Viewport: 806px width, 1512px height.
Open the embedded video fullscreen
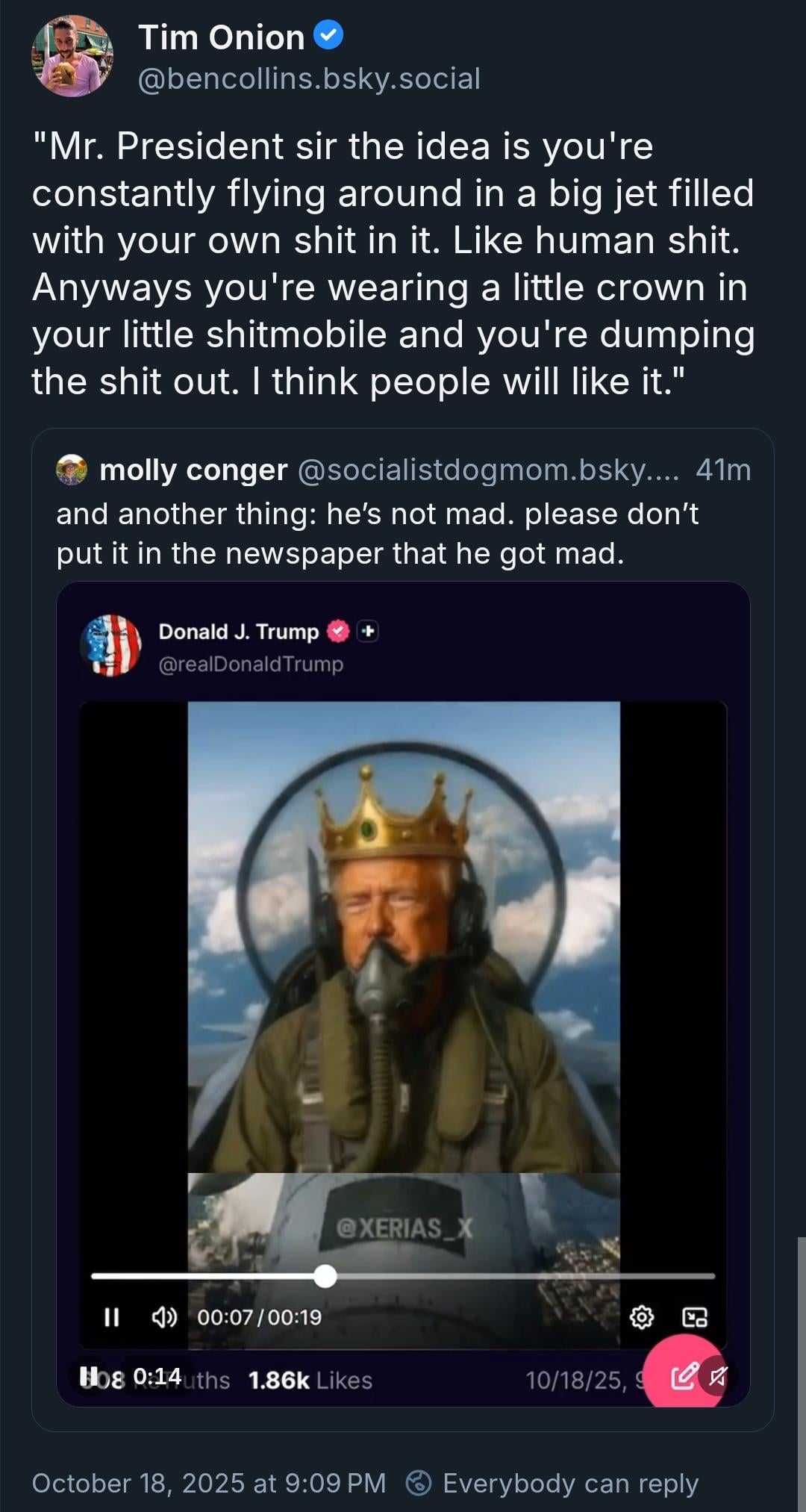[694, 1317]
